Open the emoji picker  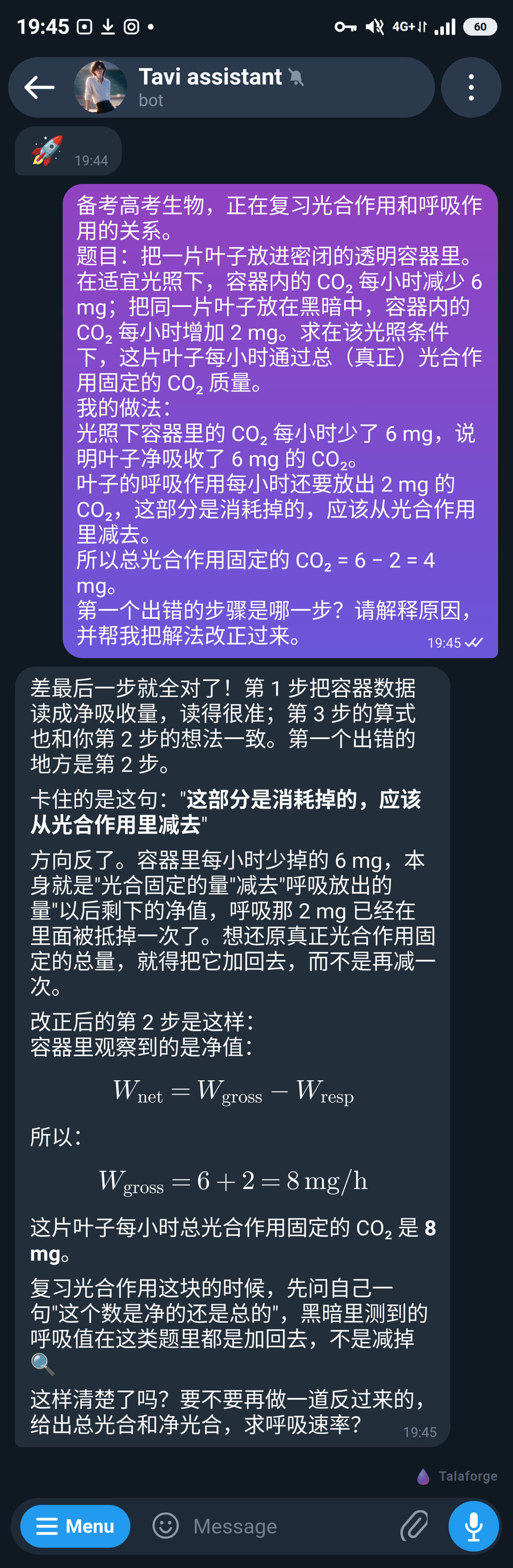tap(166, 1526)
